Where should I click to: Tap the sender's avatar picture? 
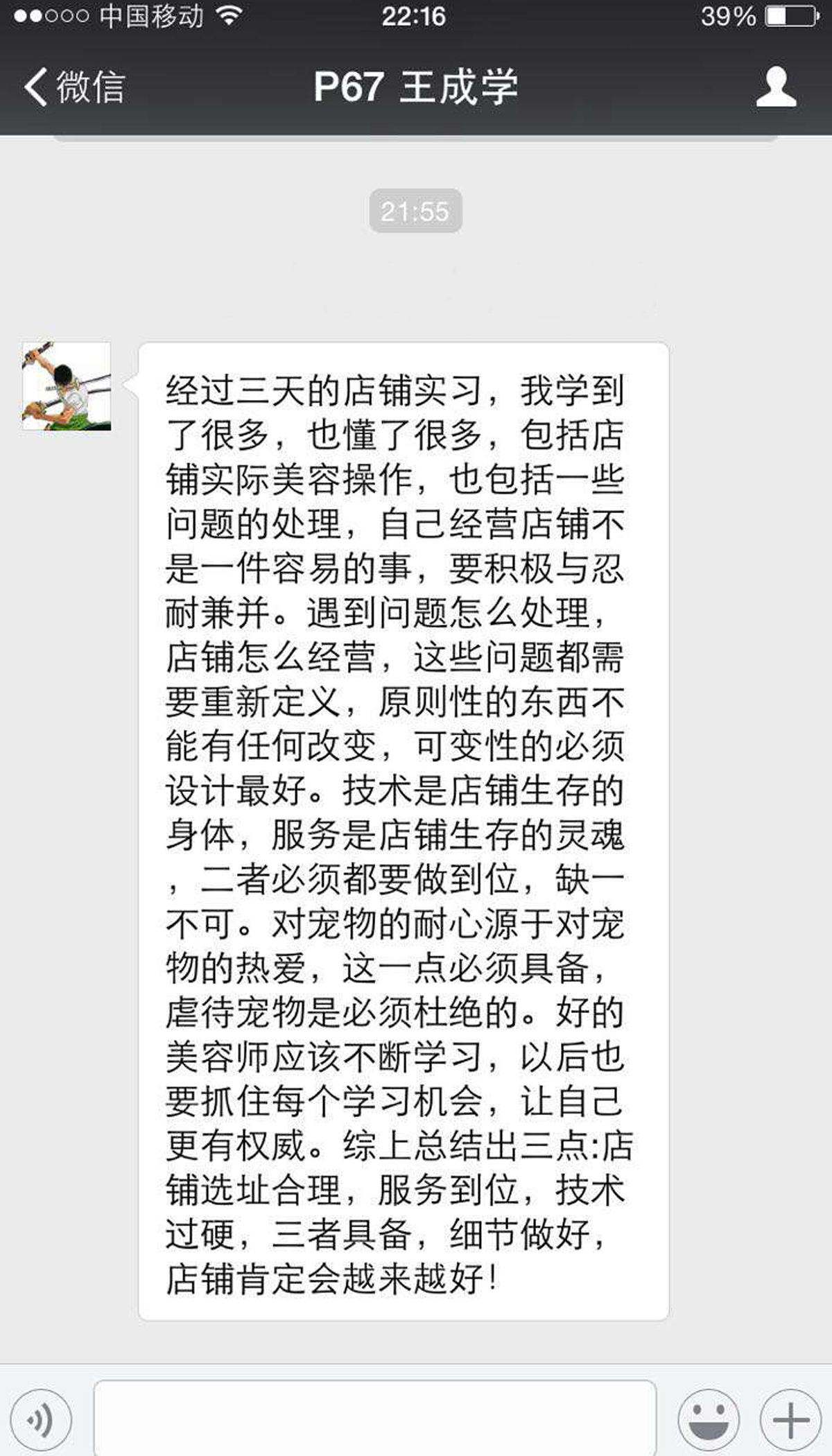tap(67, 386)
